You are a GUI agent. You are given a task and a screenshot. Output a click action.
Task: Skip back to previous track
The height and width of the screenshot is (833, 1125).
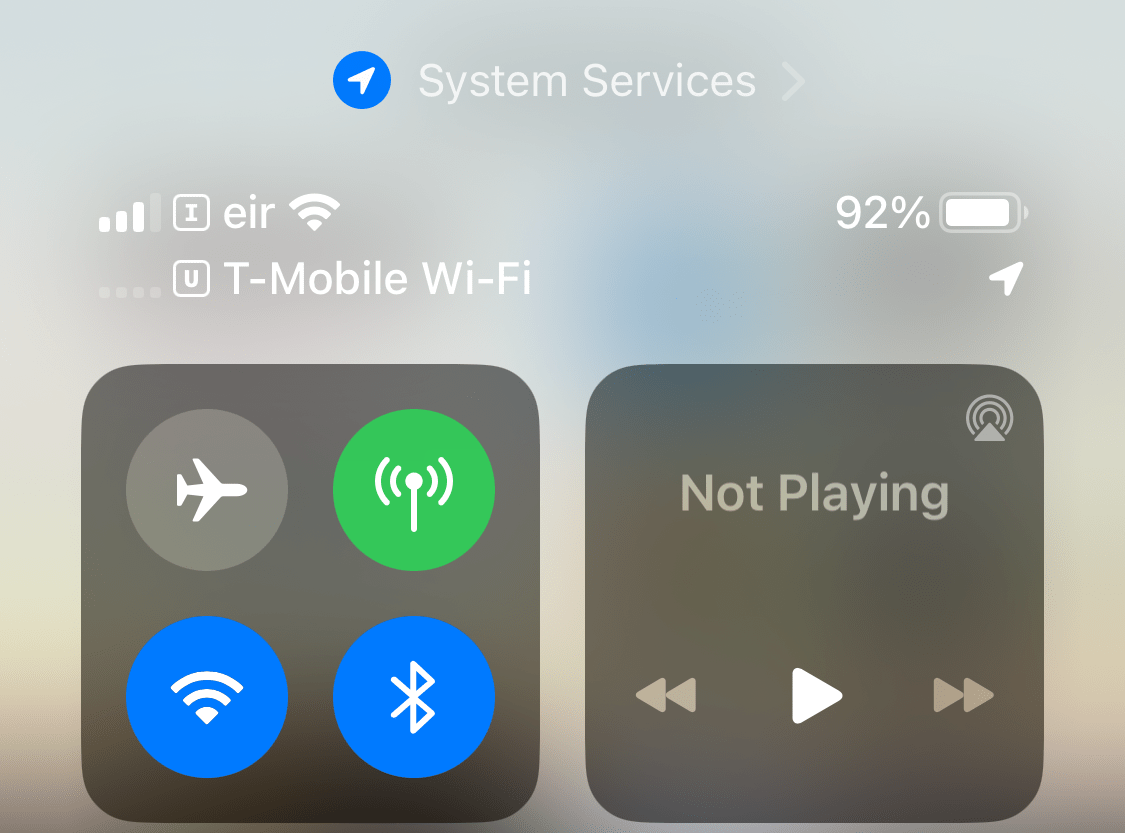coord(666,695)
